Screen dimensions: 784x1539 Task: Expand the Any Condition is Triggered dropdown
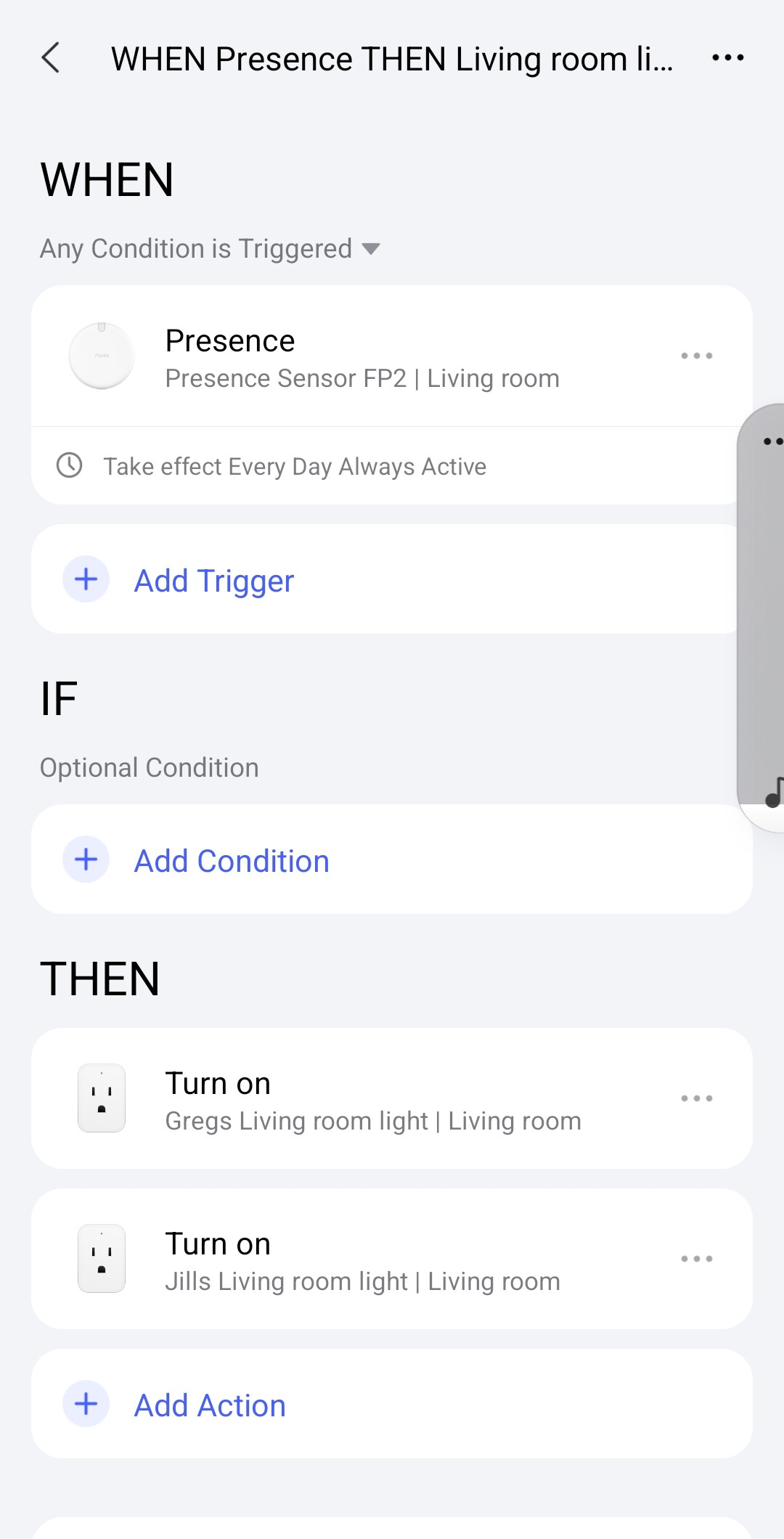pyautogui.click(x=211, y=249)
